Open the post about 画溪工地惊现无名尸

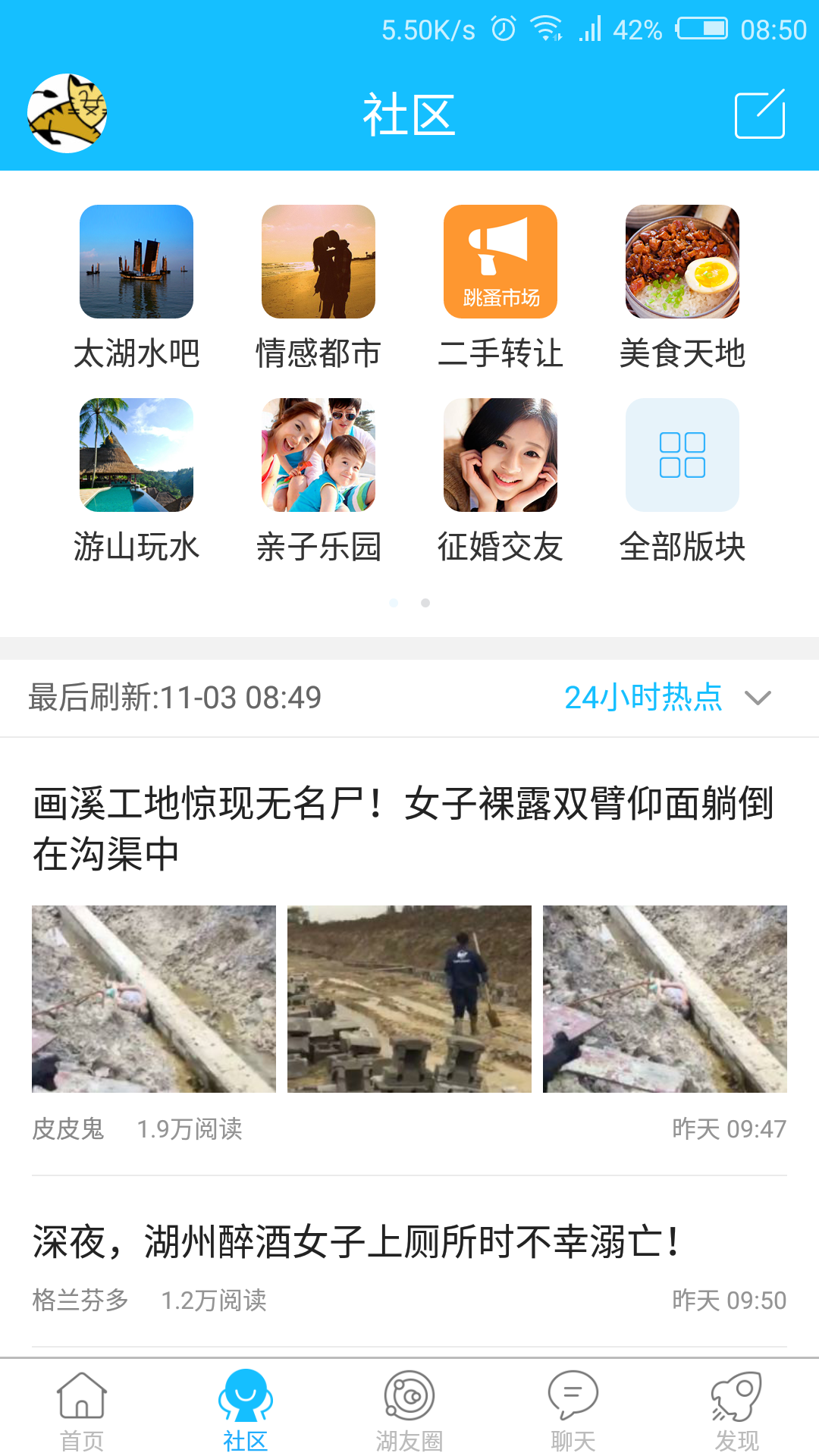coord(402,828)
